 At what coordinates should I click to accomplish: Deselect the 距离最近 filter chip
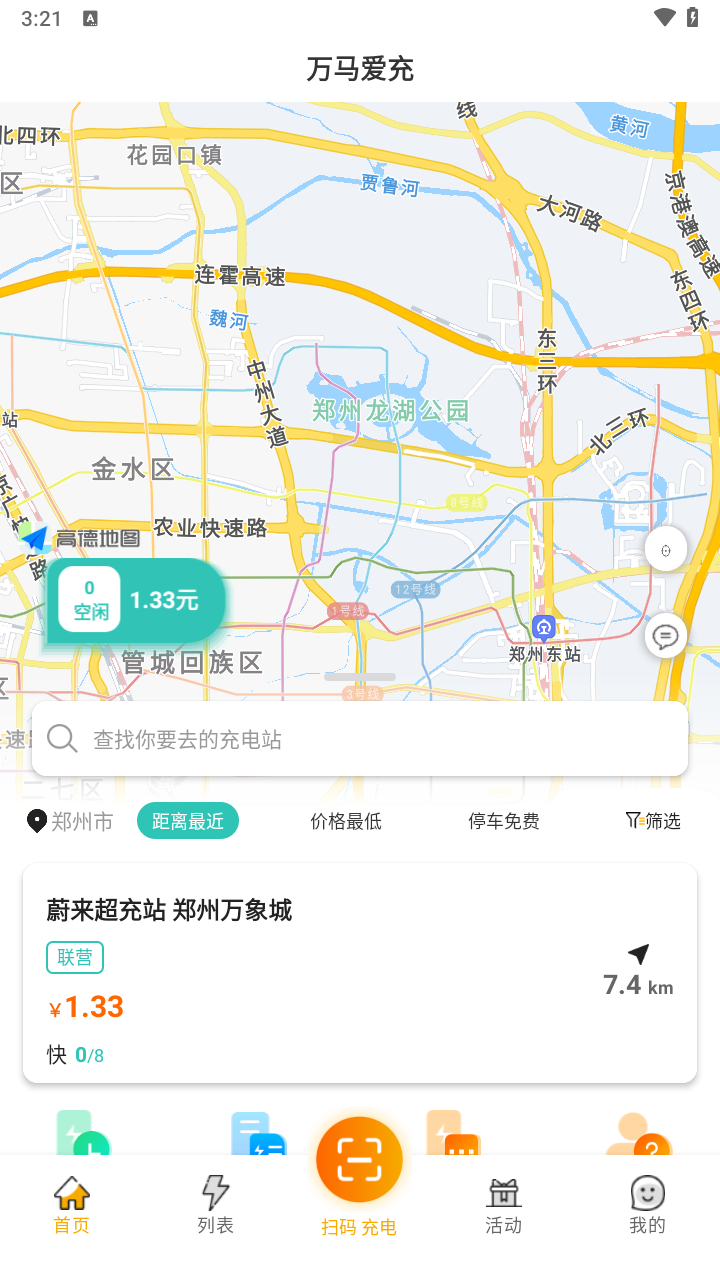(x=187, y=820)
